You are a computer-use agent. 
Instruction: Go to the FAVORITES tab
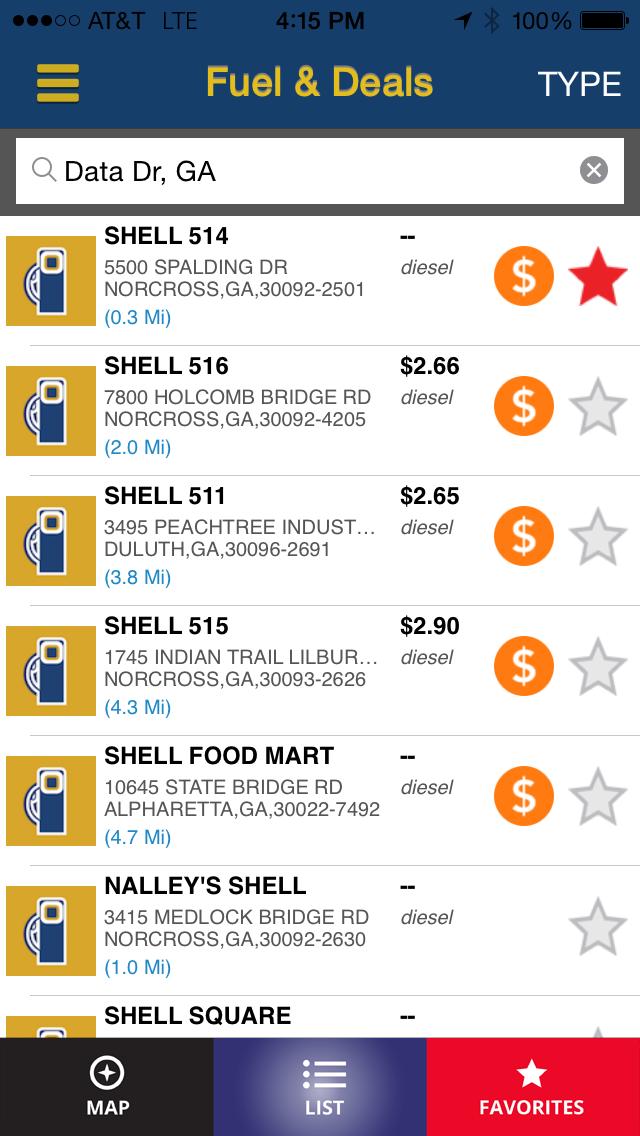(x=532, y=1087)
